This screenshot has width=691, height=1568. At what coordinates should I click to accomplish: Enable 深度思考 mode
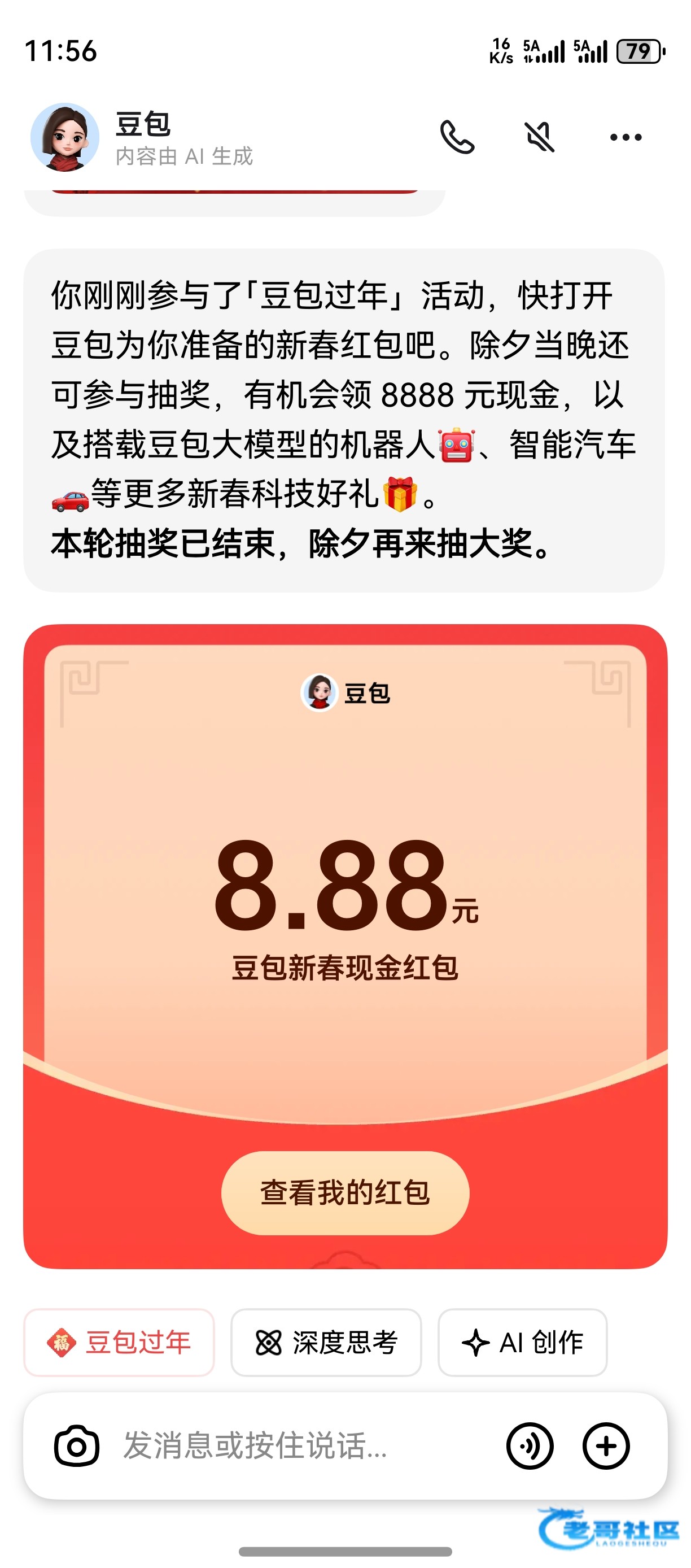(x=326, y=1341)
